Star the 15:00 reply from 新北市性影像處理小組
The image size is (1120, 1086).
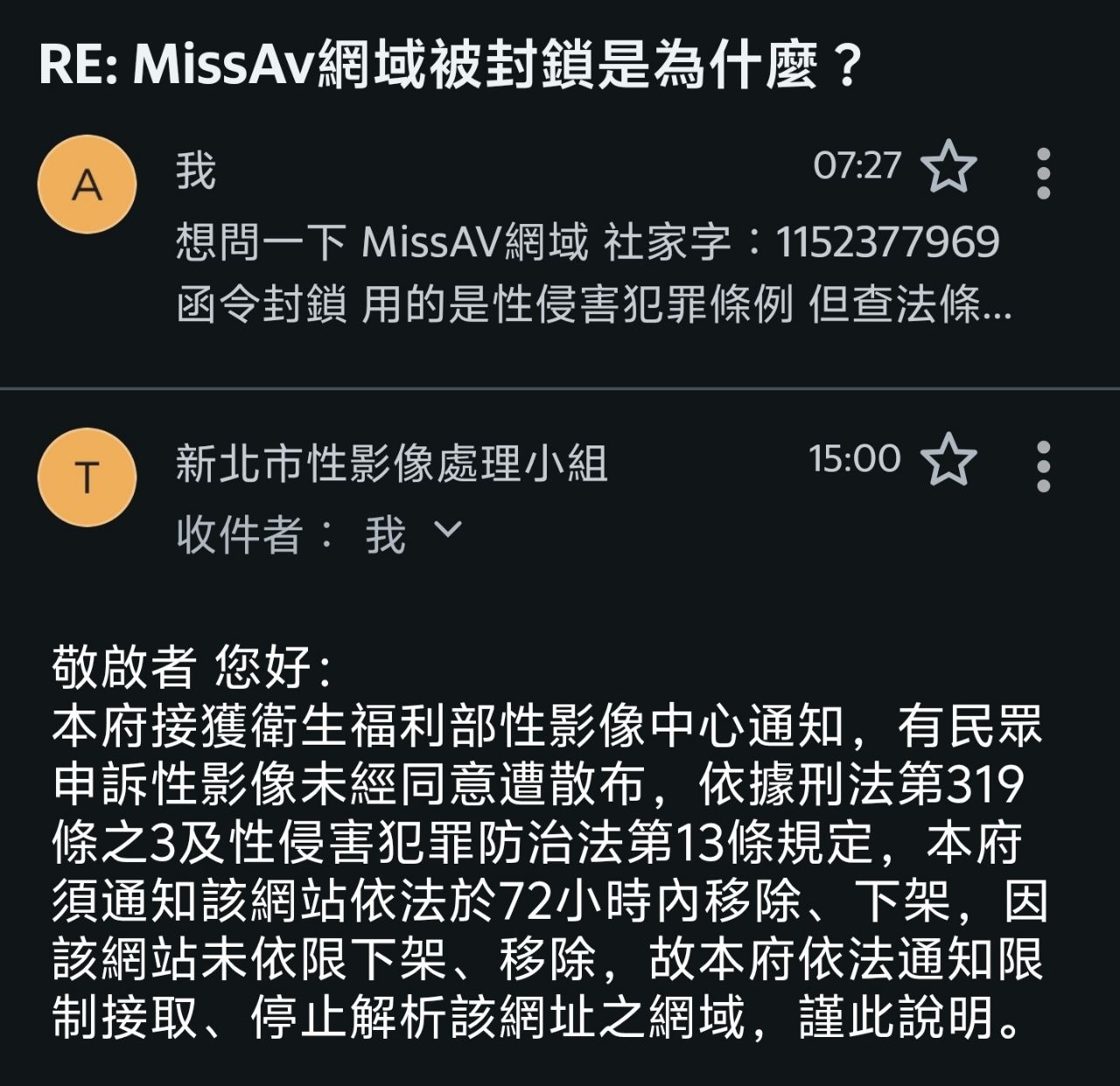[x=948, y=459]
